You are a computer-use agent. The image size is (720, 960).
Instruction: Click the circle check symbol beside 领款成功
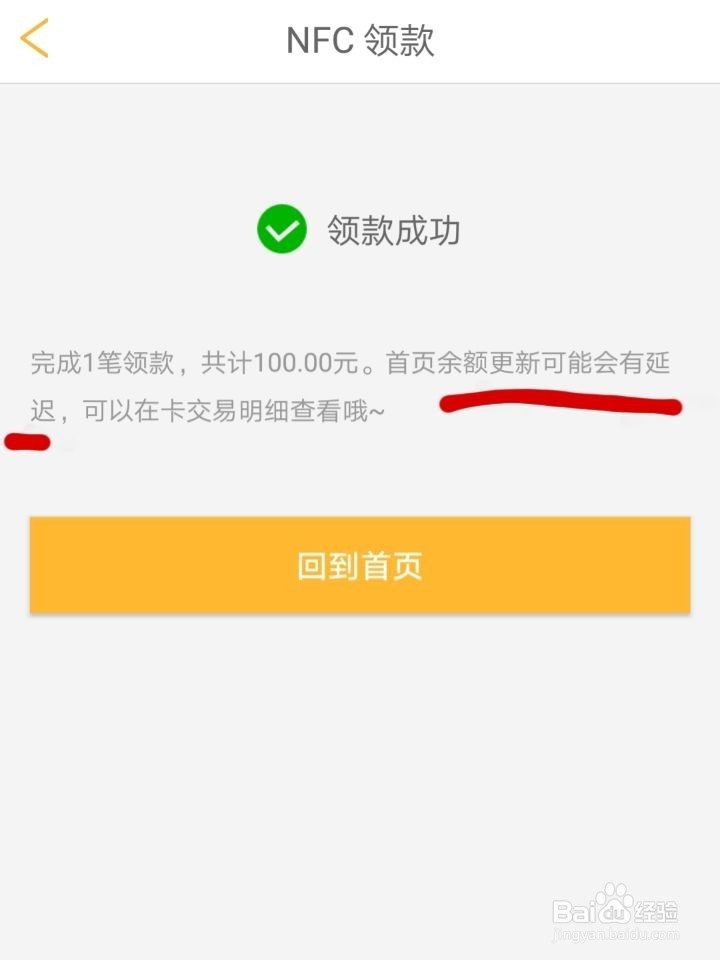pos(283,230)
